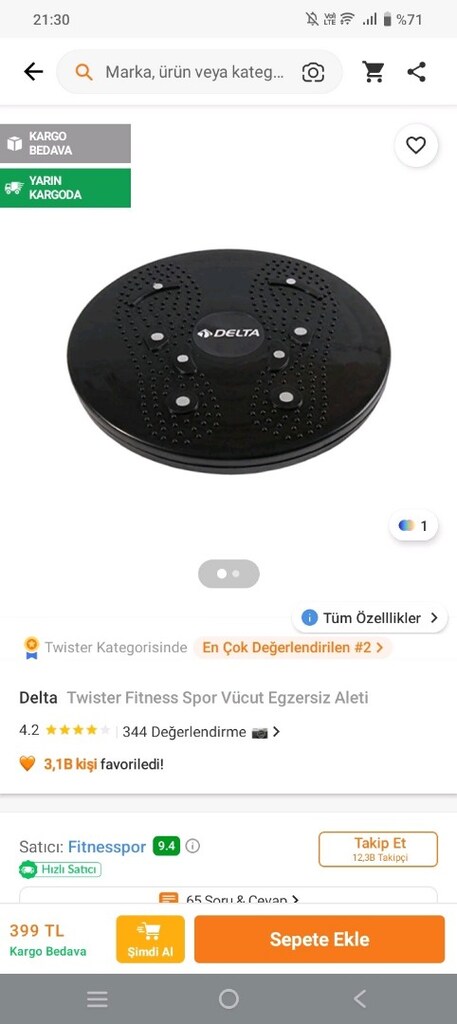The height and width of the screenshot is (1024, 457).
Task: Add product to favorites with heart
Action: [416, 145]
